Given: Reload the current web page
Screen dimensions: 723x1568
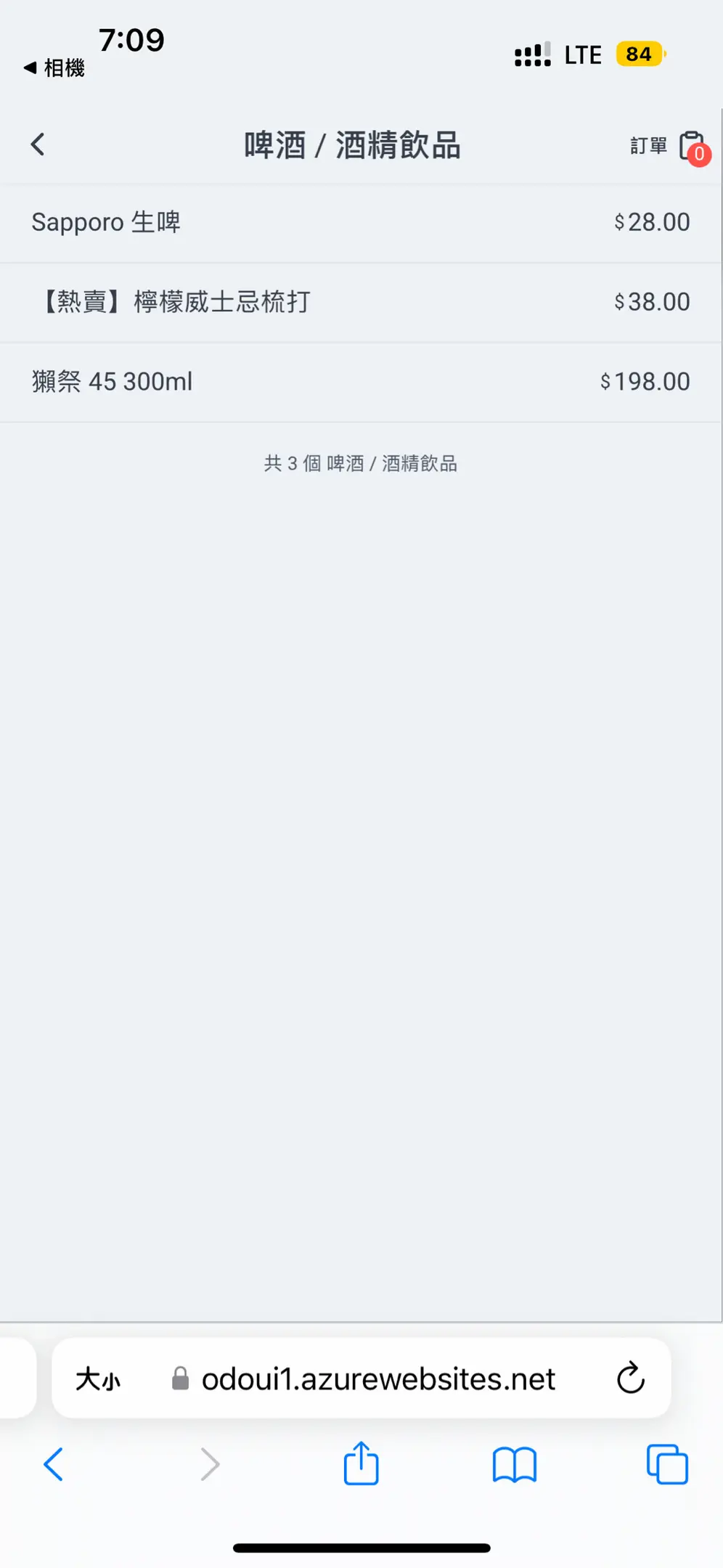Looking at the screenshot, I should tap(630, 1379).
